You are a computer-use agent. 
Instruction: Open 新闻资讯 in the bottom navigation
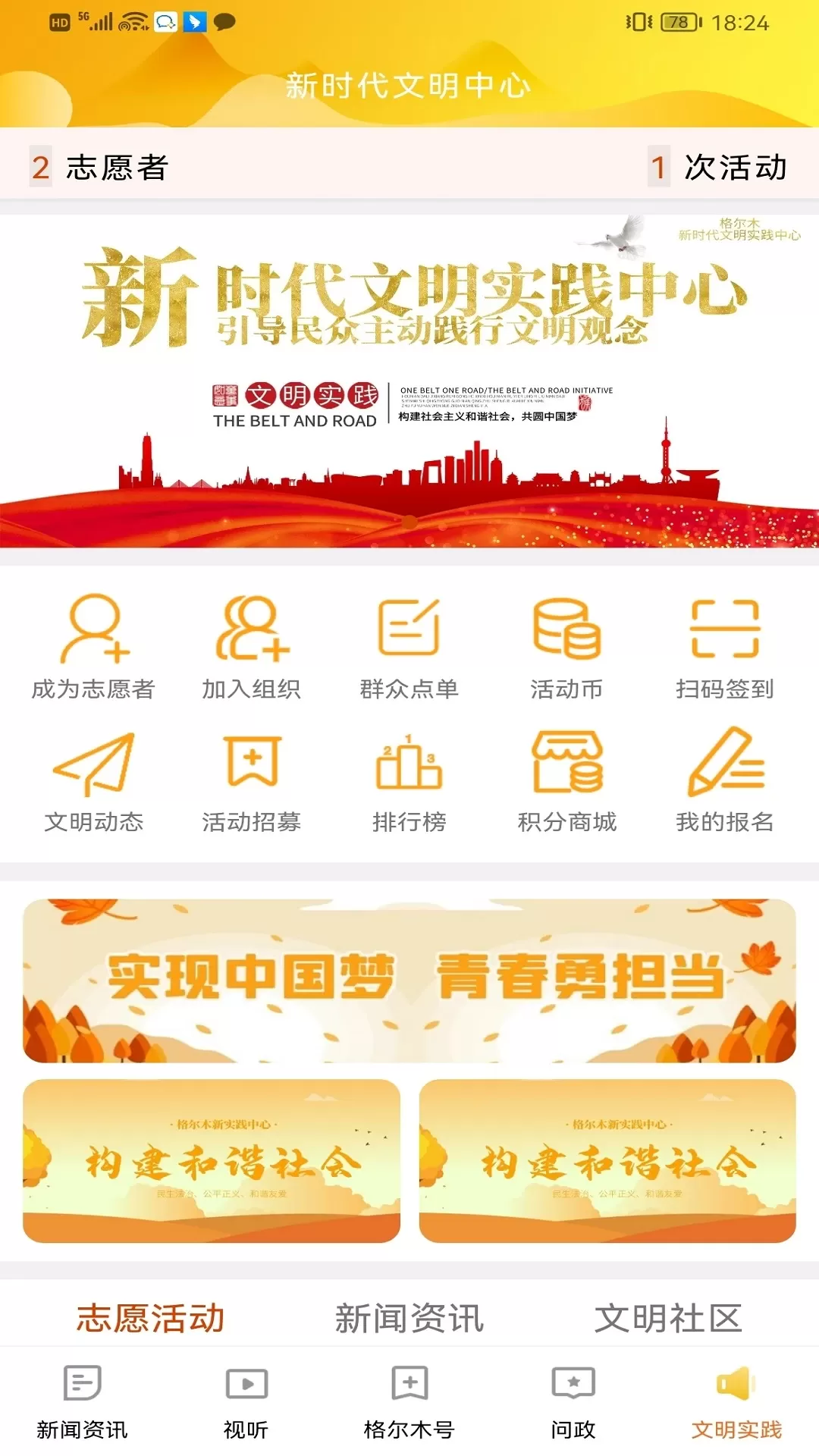point(82,1402)
